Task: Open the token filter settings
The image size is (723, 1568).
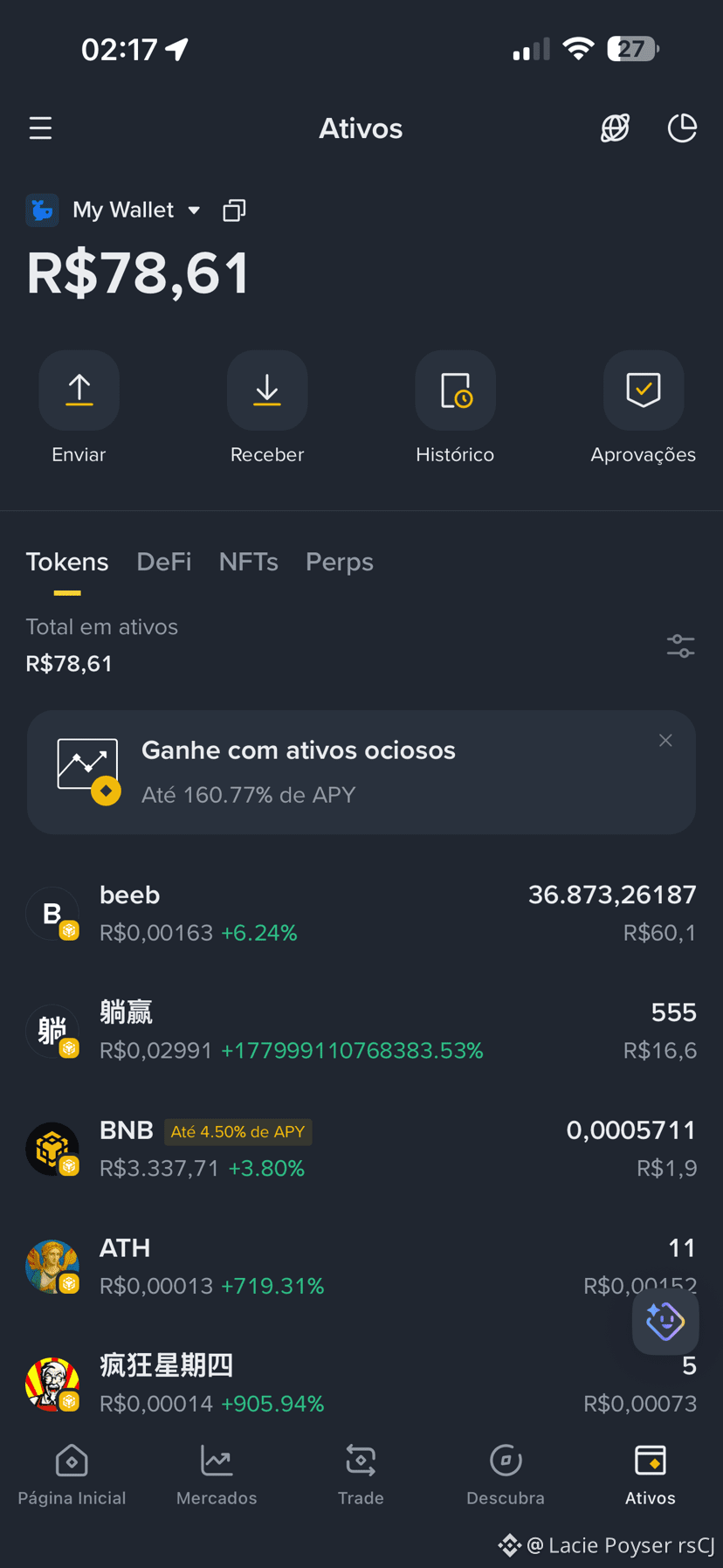Action: [x=681, y=646]
